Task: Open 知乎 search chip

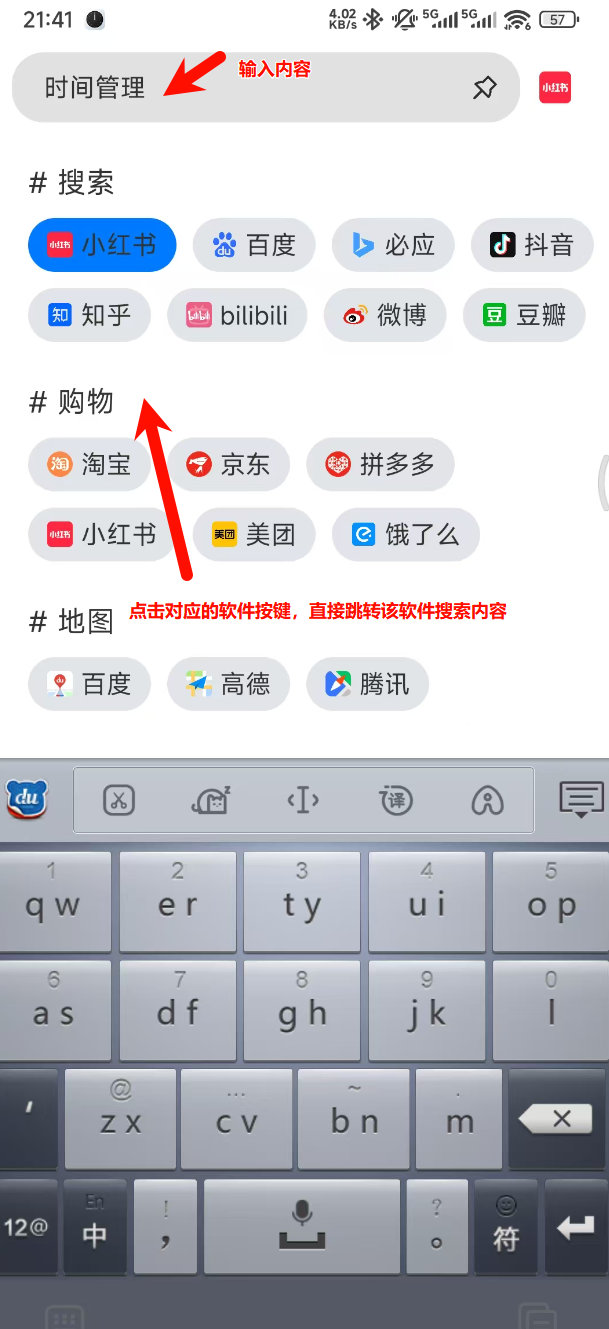Action: [89, 316]
